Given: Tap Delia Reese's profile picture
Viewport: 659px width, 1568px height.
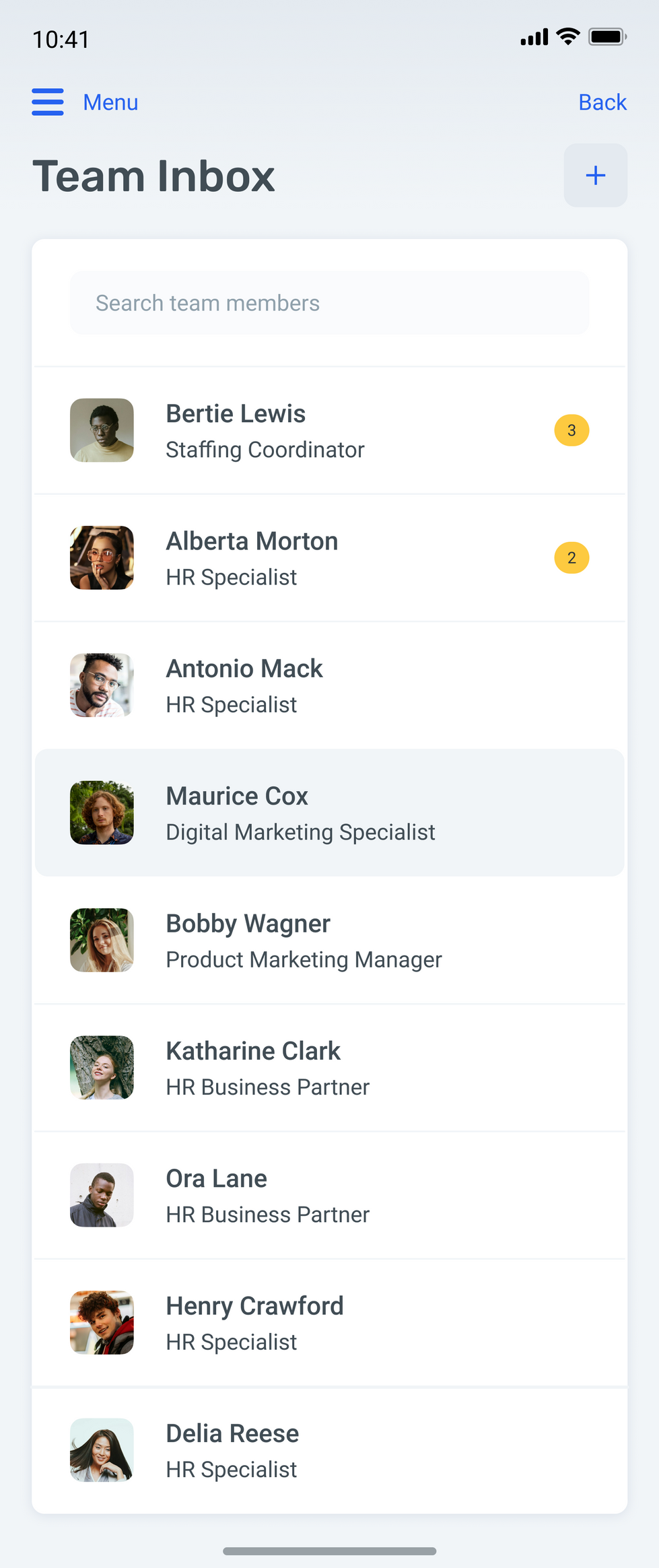Looking at the screenshot, I should (101, 1451).
